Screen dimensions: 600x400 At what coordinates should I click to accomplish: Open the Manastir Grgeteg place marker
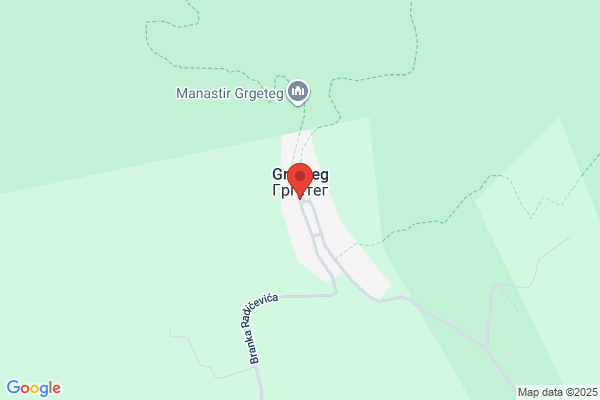[298, 94]
